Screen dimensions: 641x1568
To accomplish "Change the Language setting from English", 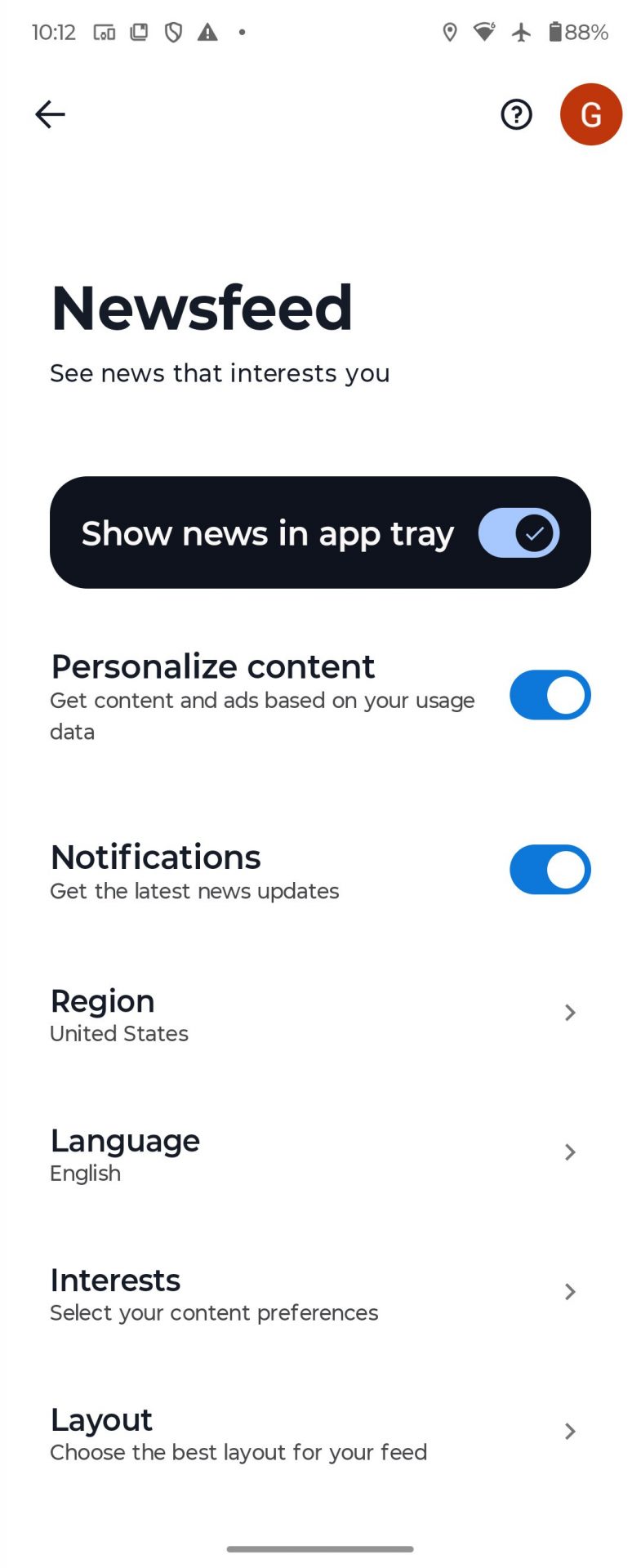I will pyautogui.click(x=318, y=1154).
